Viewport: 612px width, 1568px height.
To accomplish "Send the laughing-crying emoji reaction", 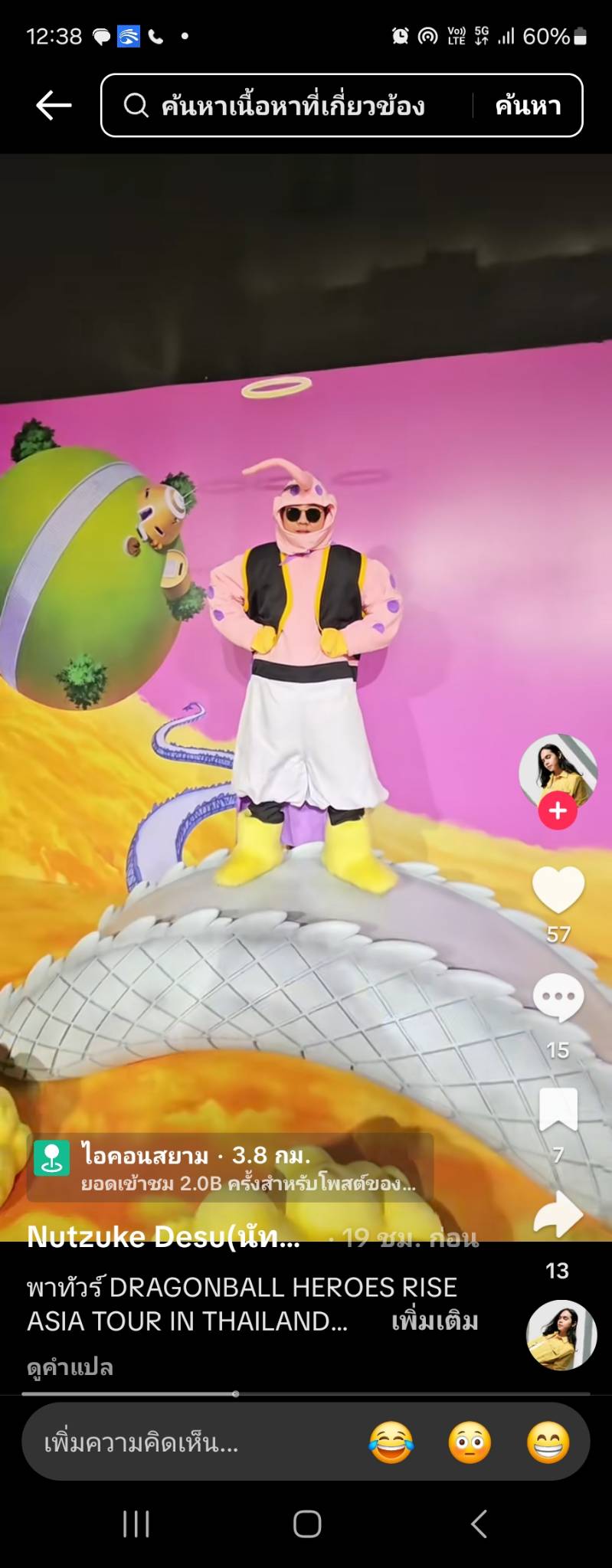I will coord(391,1443).
